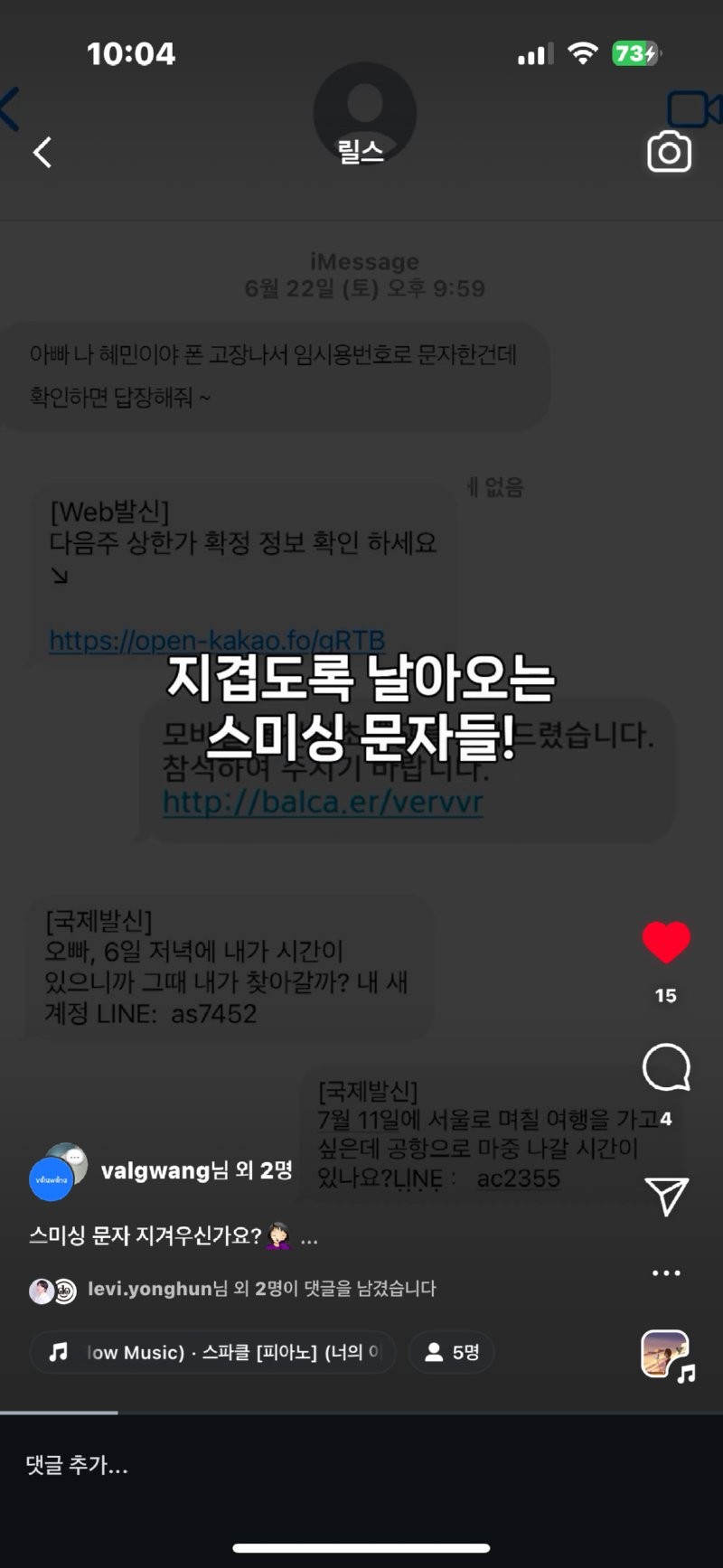Like this reel with the heart icon
723x1568 pixels.
tap(666, 943)
